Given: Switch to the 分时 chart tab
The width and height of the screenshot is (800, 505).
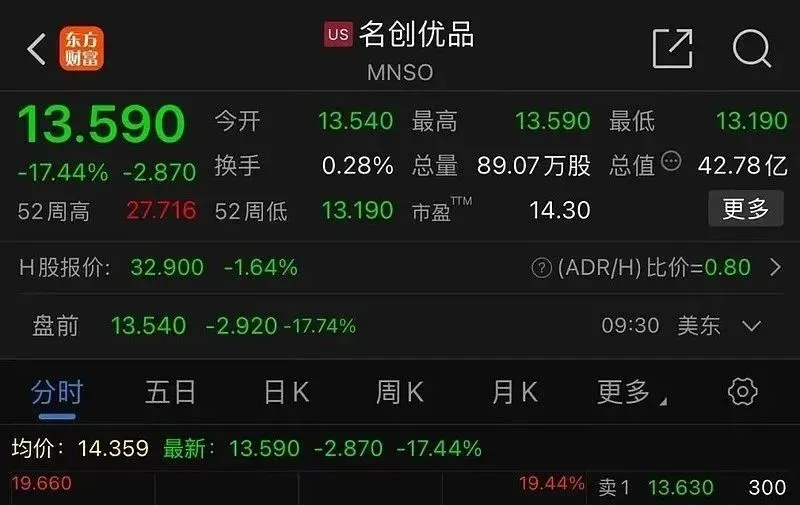Looking at the screenshot, I should [56, 392].
